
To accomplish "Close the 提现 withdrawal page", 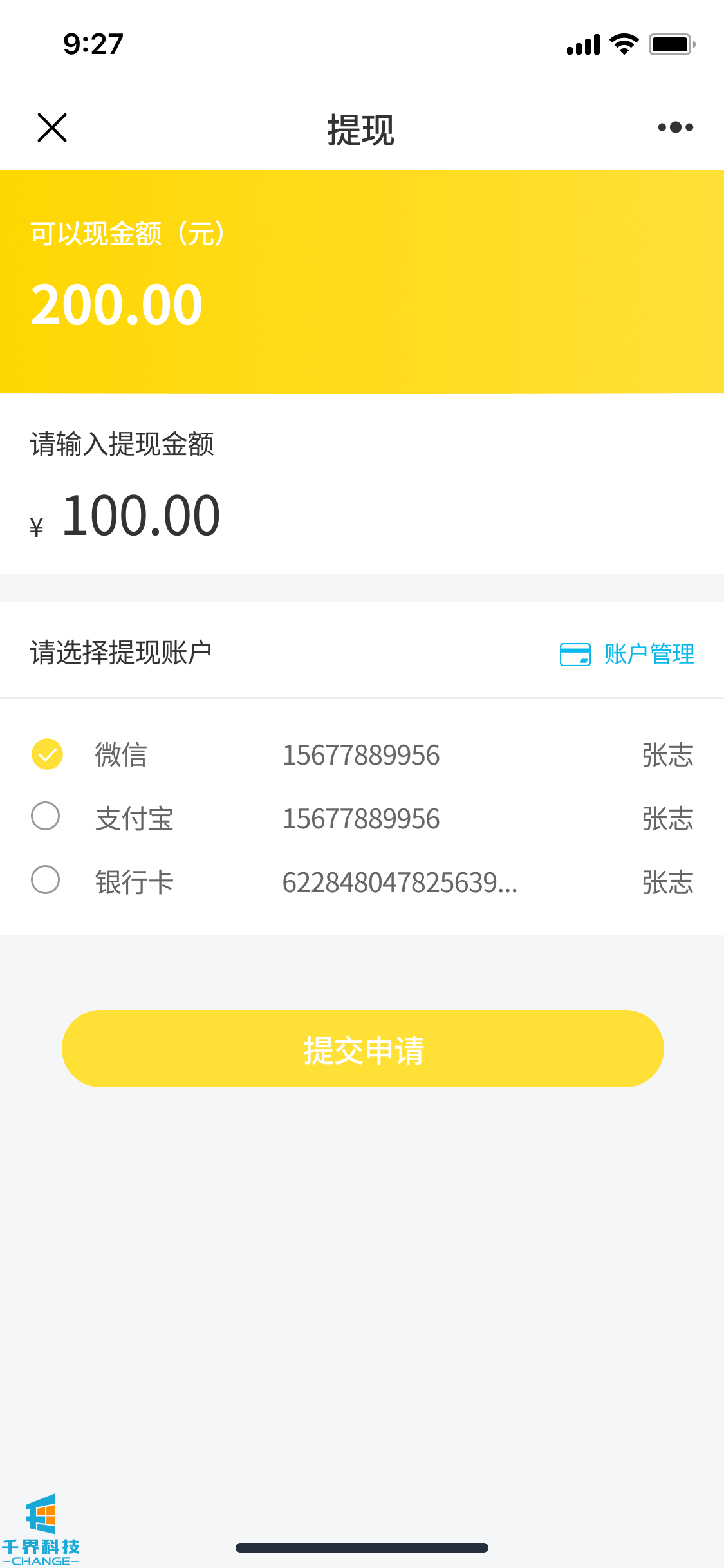I will (x=52, y=127).
